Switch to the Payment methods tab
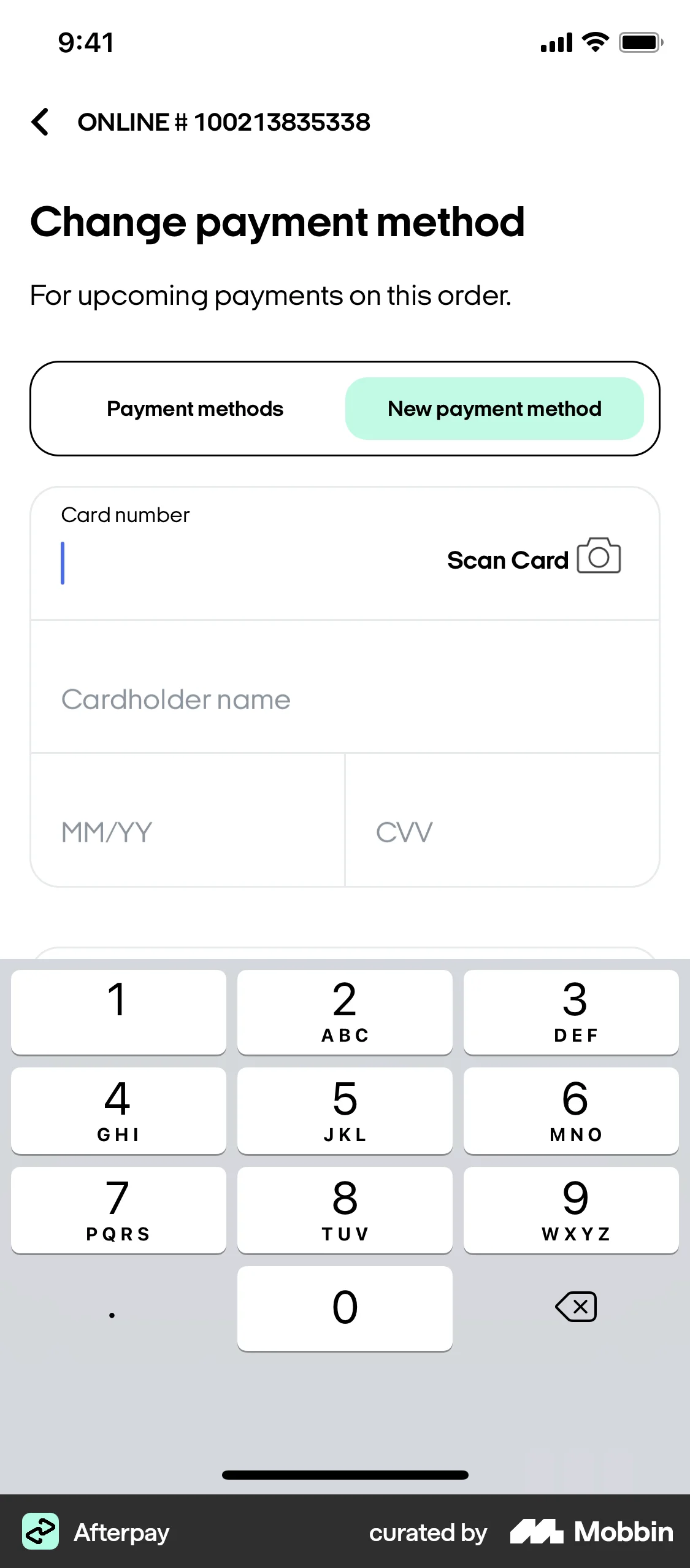This screenshot has height=1568, width=690. 194,408
